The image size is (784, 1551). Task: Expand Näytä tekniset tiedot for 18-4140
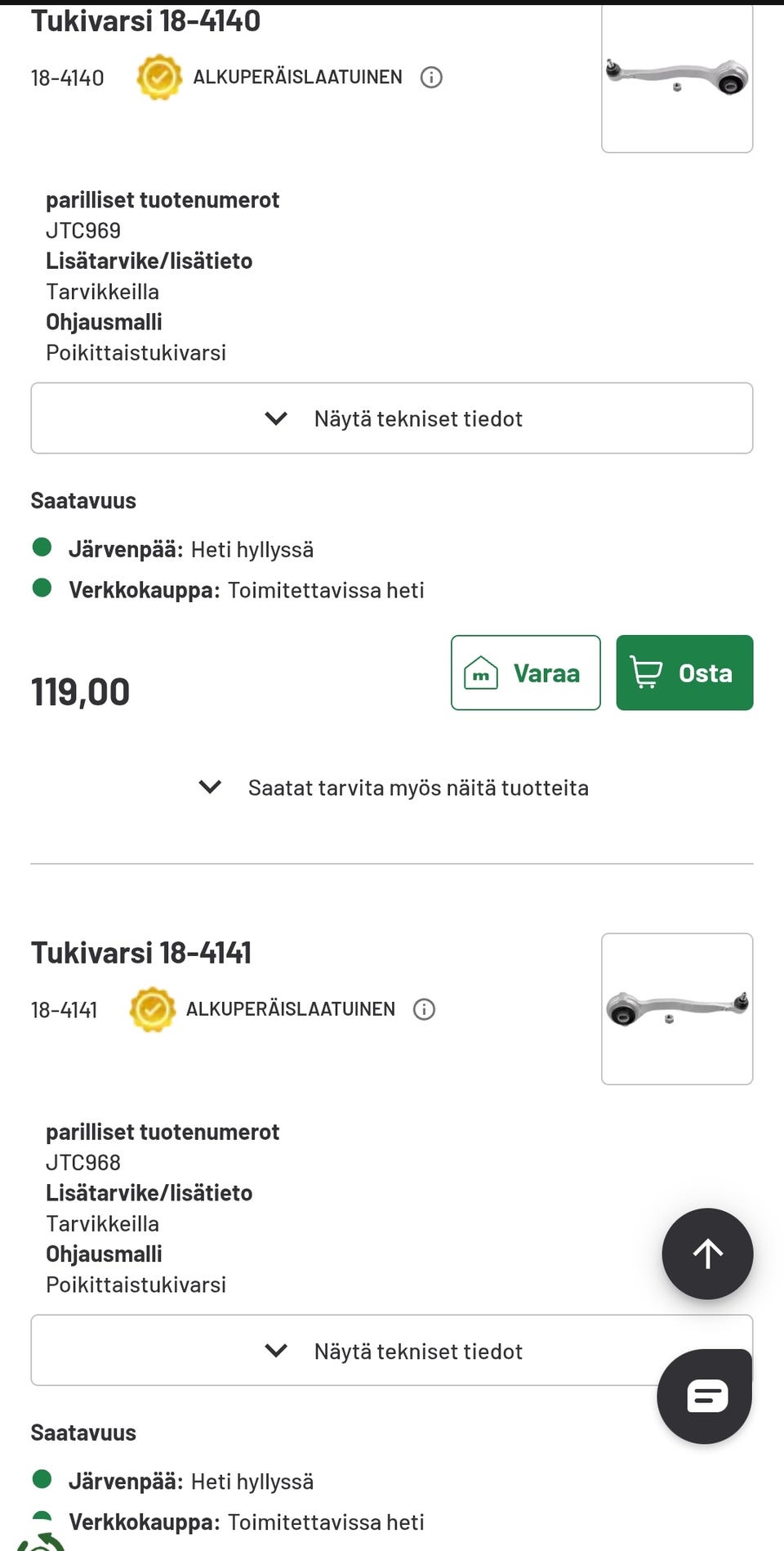(x=392, y=418)
